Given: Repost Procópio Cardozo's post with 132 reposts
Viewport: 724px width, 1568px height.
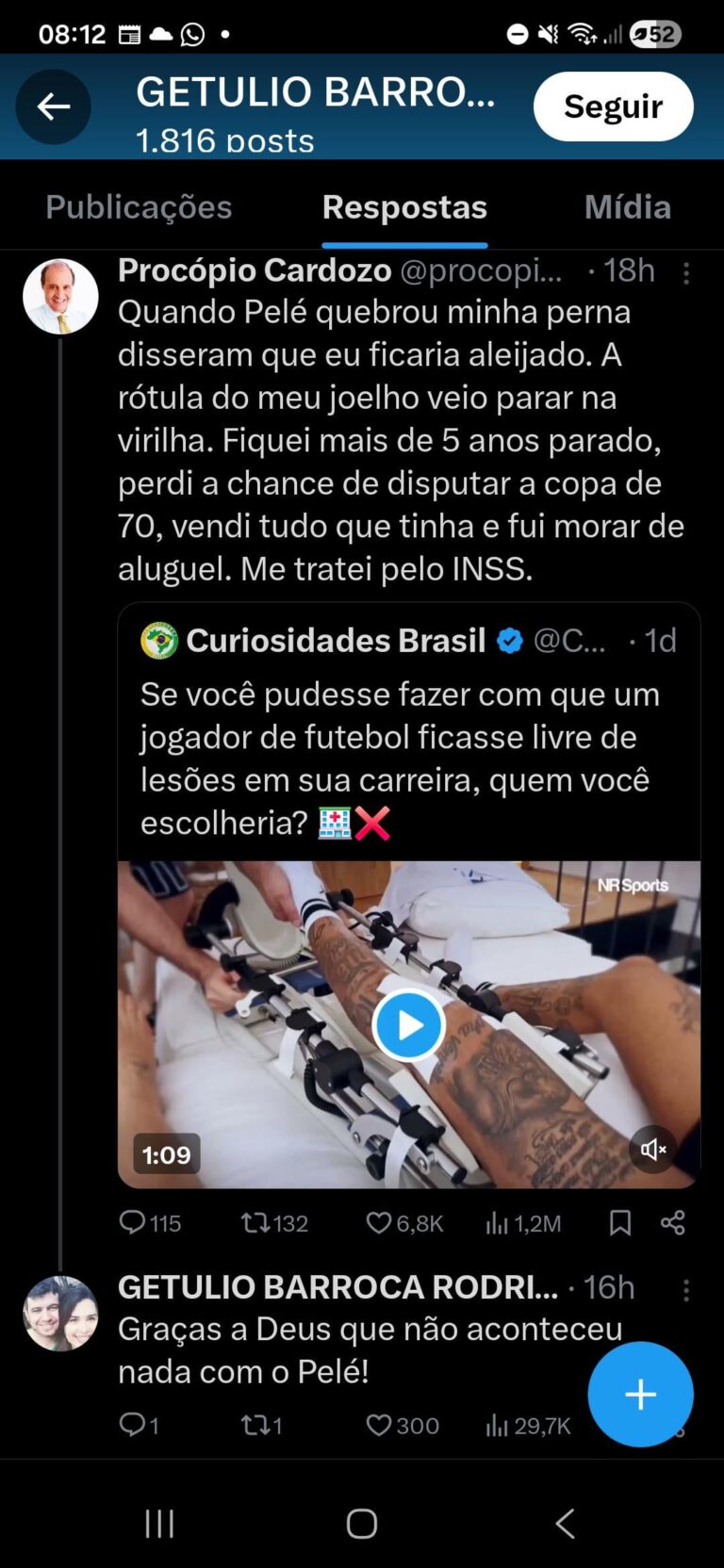Looking at the screenshot, I should click(x=255, y=1223).
